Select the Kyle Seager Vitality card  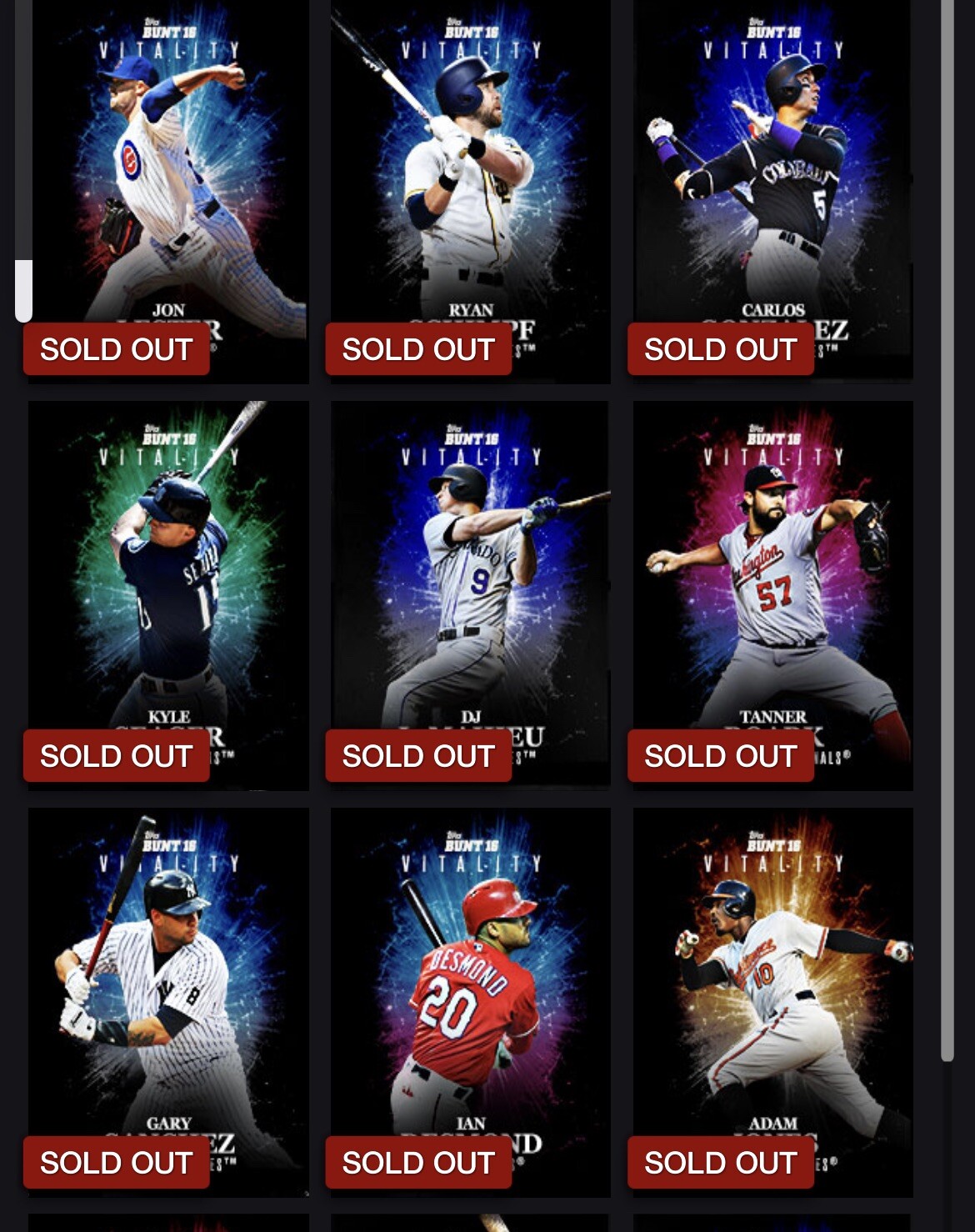click(x=168, y=583)
